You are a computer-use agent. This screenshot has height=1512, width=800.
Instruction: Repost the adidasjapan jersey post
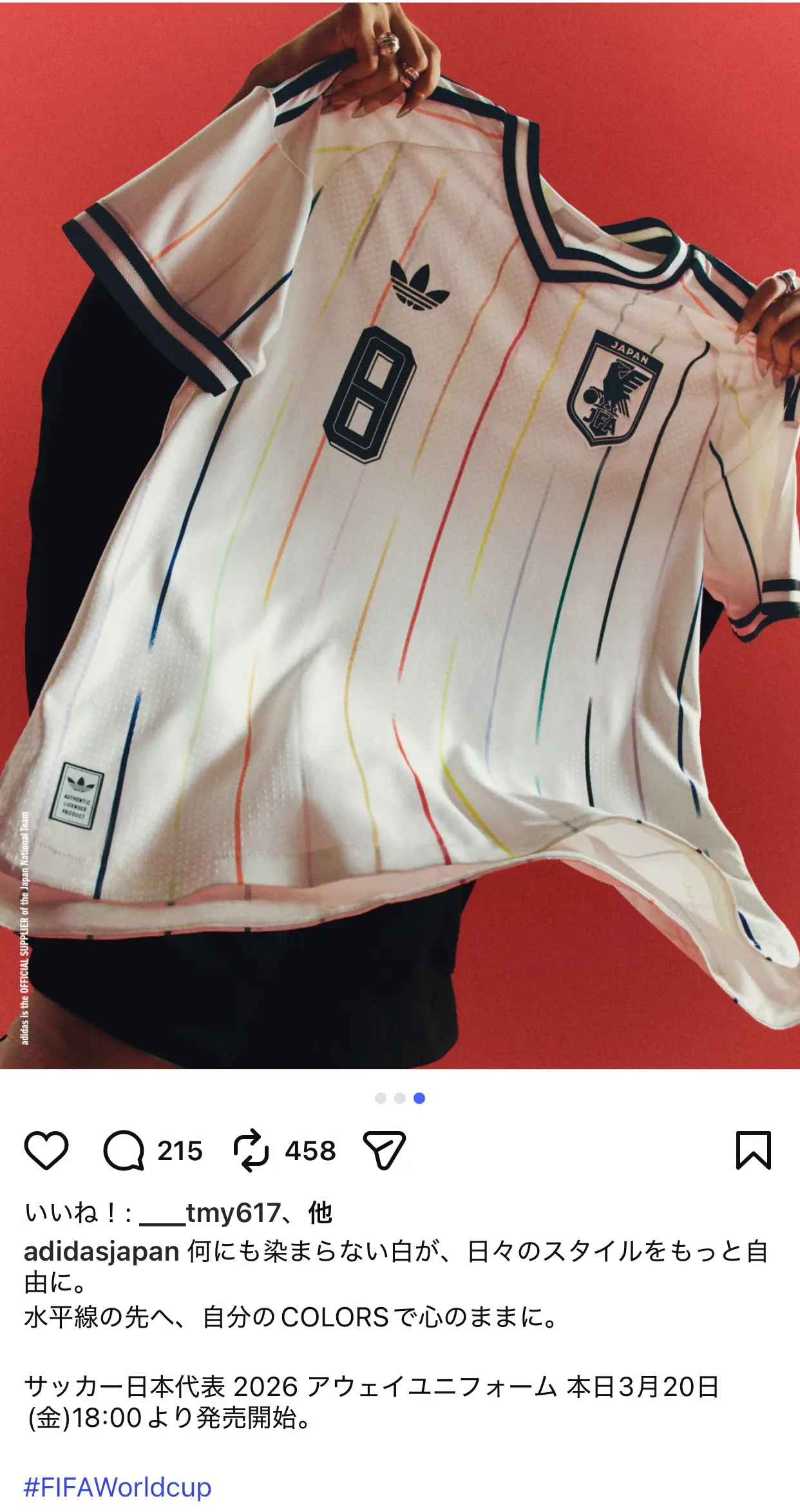[x=251, y=1150]
